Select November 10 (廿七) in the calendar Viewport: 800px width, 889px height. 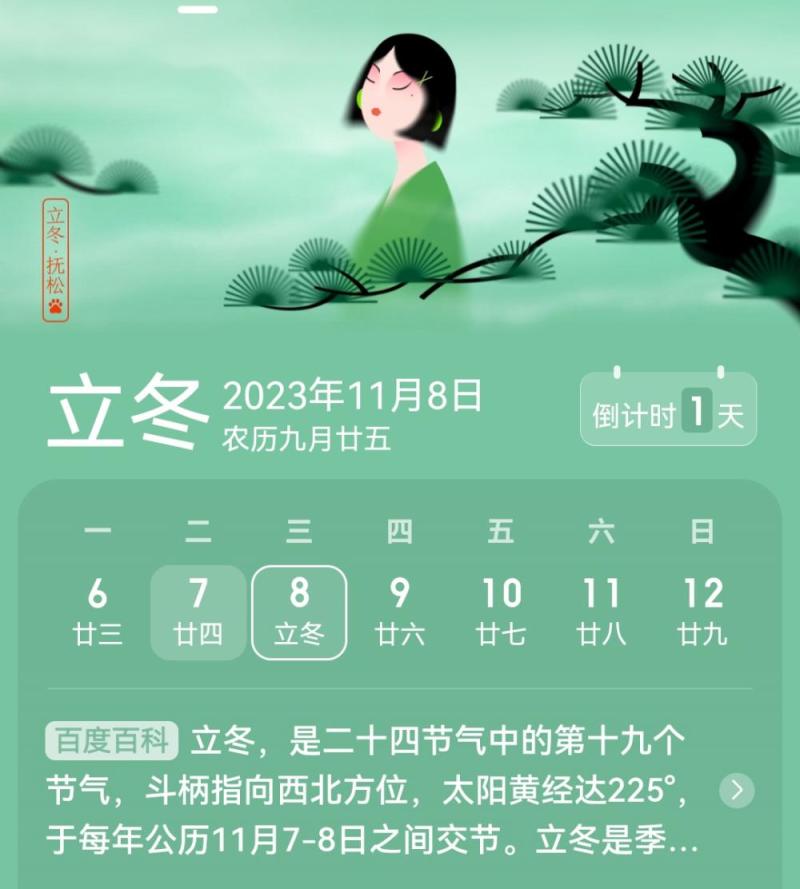pyautogui.click(x=501, y=611)
